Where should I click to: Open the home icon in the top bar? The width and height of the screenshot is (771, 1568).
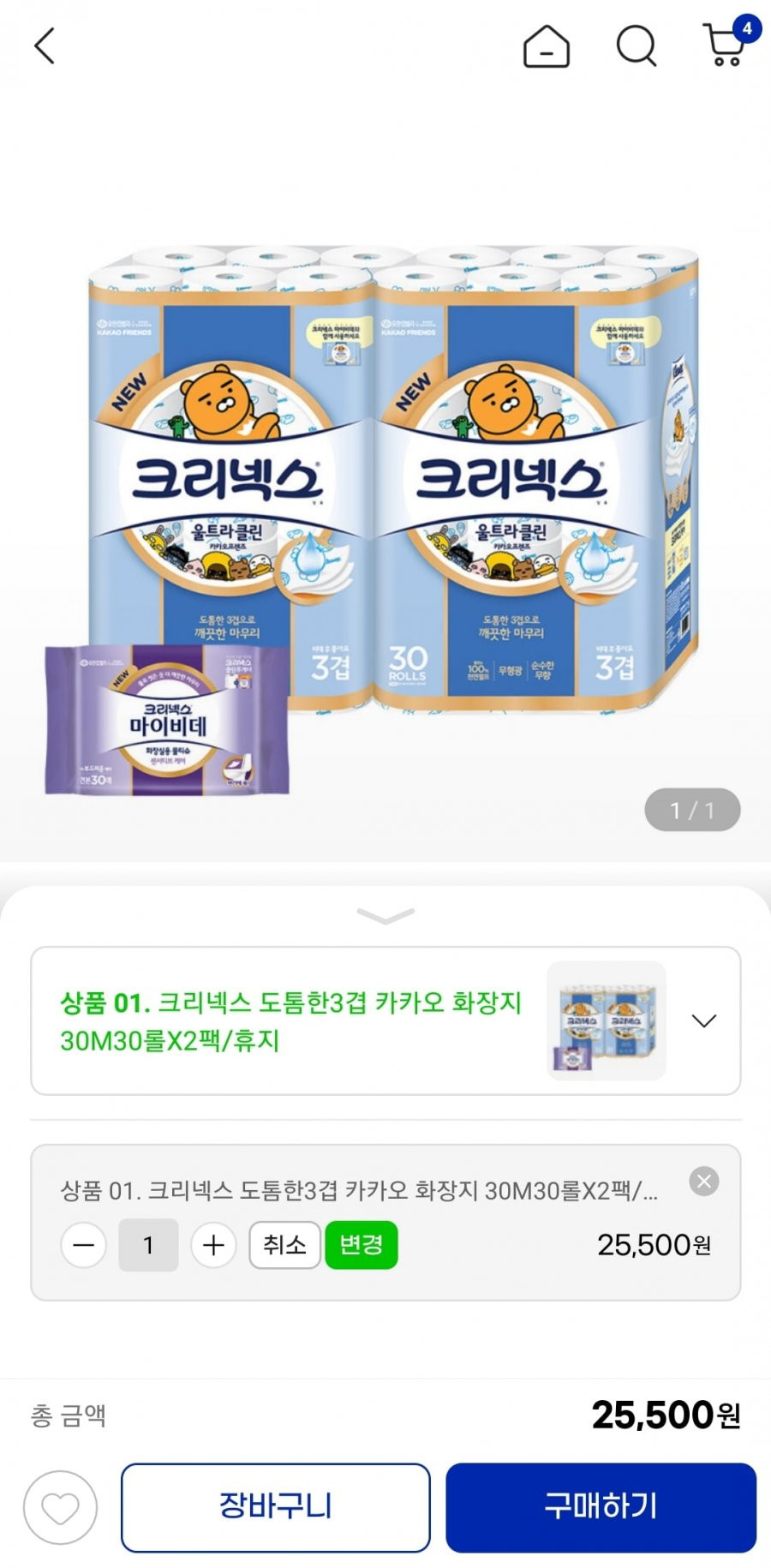pyautogui.click(x=546, y=46)
